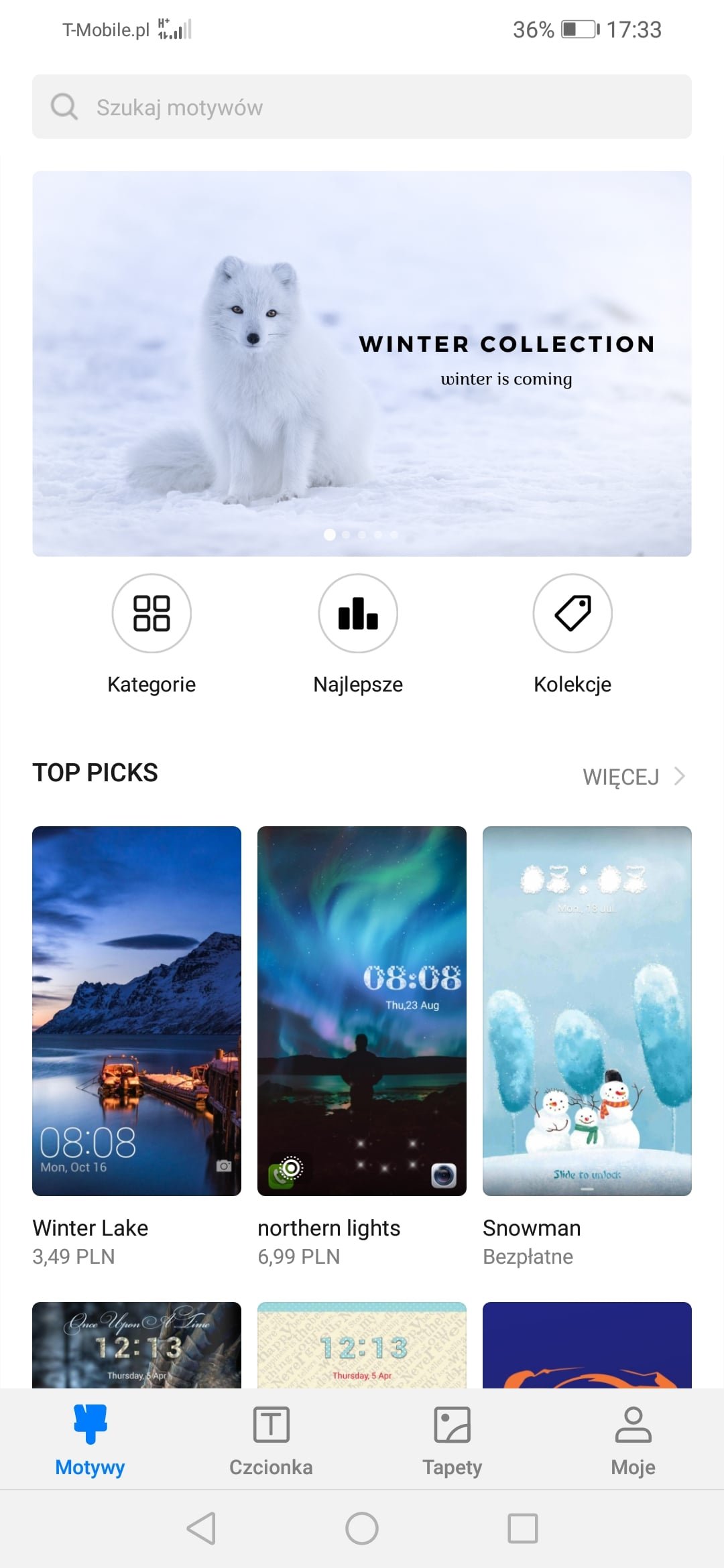The width and height of the screenshot is (724, 1568).
Task: Browse Kolekcje collections
Action: pos(572,614)
